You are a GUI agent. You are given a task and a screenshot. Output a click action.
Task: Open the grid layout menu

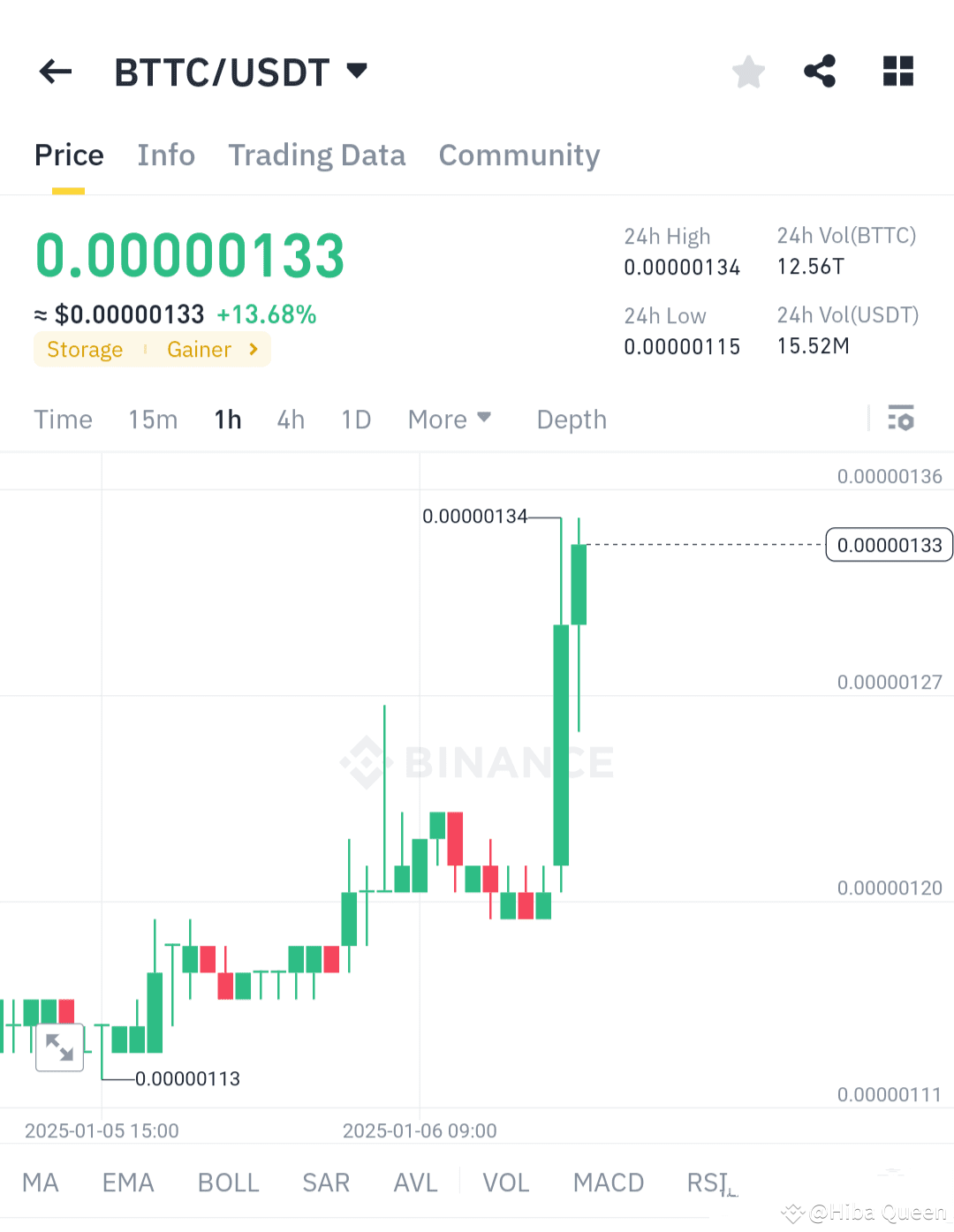click(x=898, y=72)
